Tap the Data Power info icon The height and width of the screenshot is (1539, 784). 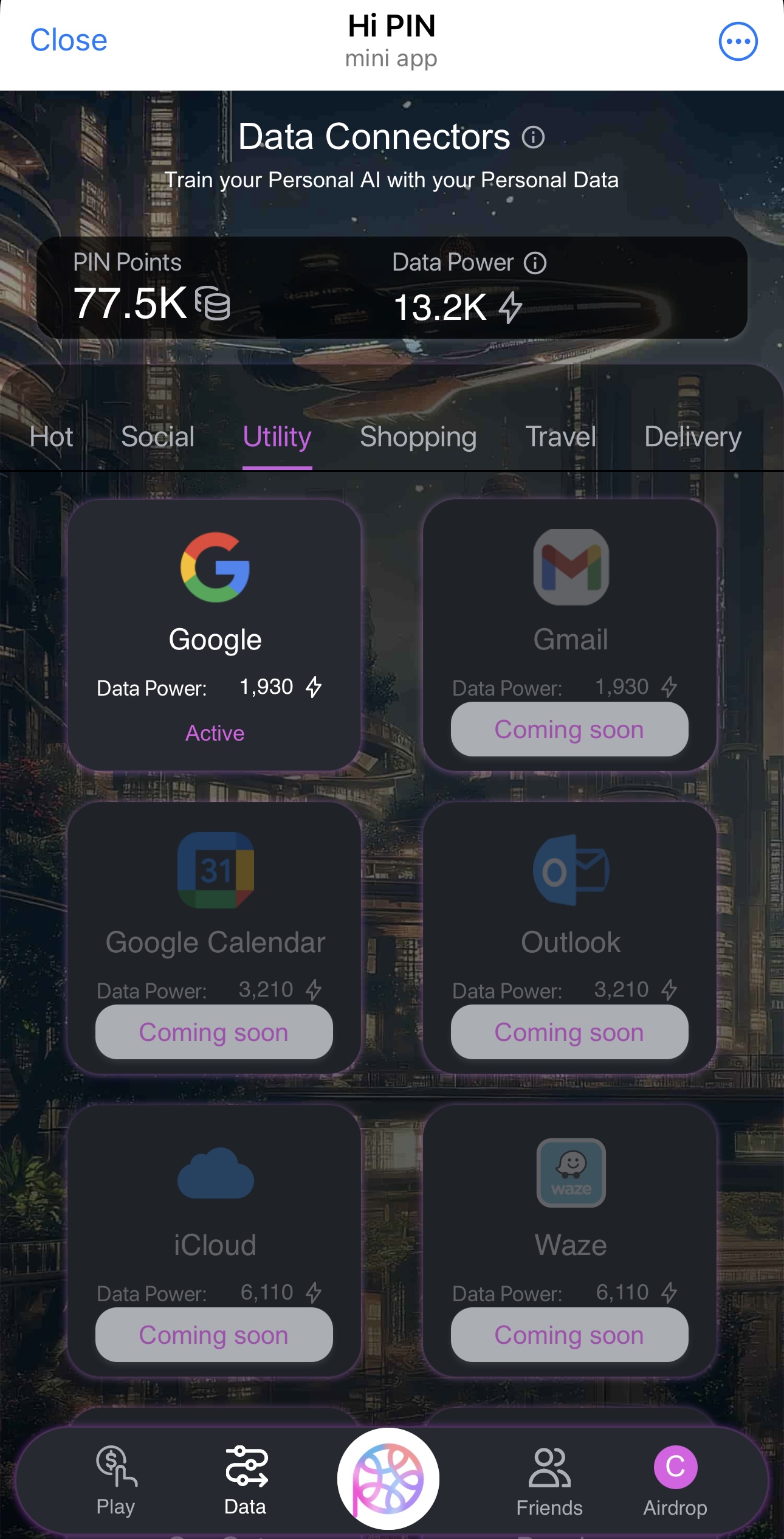[x=535, y=263]
